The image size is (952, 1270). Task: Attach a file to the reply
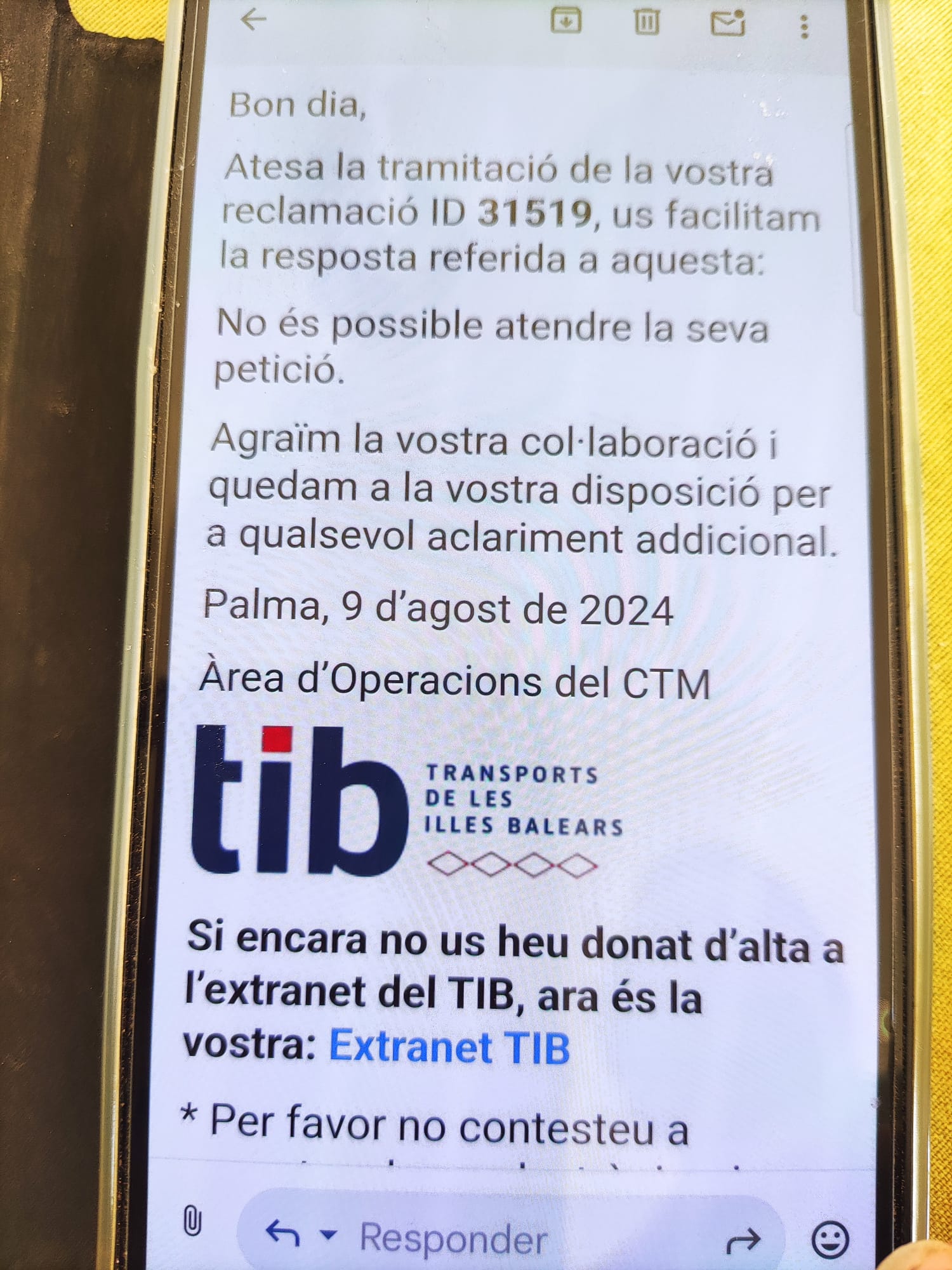[192, 1221]
